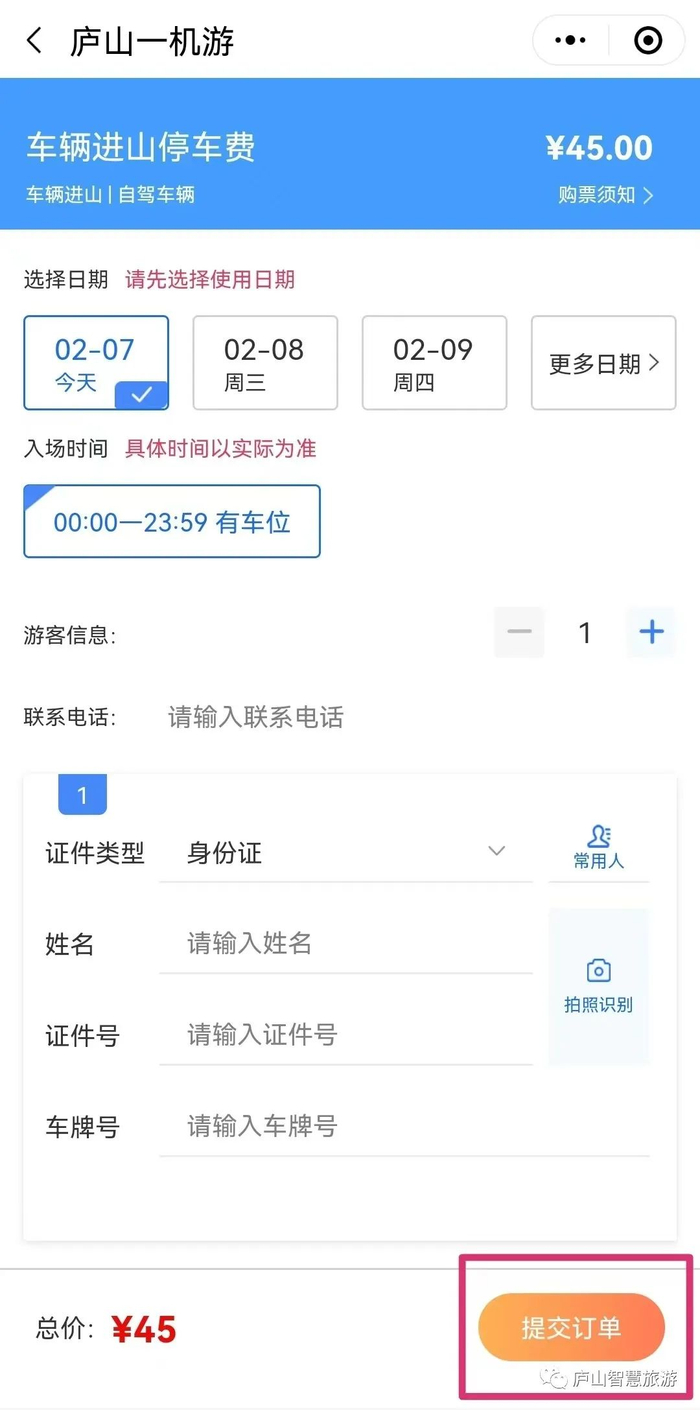Open 更多日期 for more dates
The image size is (700, 1410).
pos(603,362)
